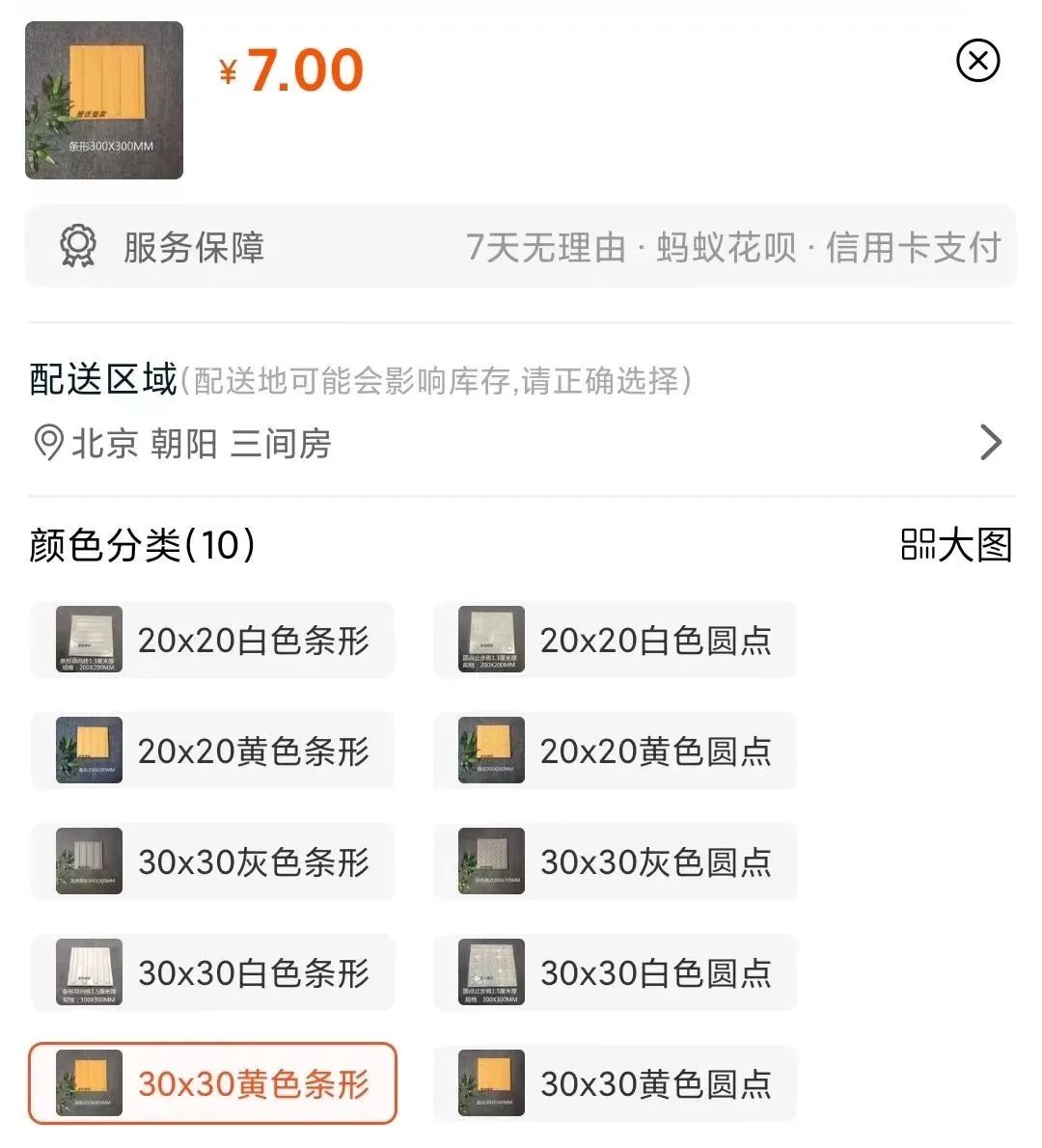Click the service guarantee medal icon
This screenshot has height=1148, width=1042.
(x=77, y=247)
